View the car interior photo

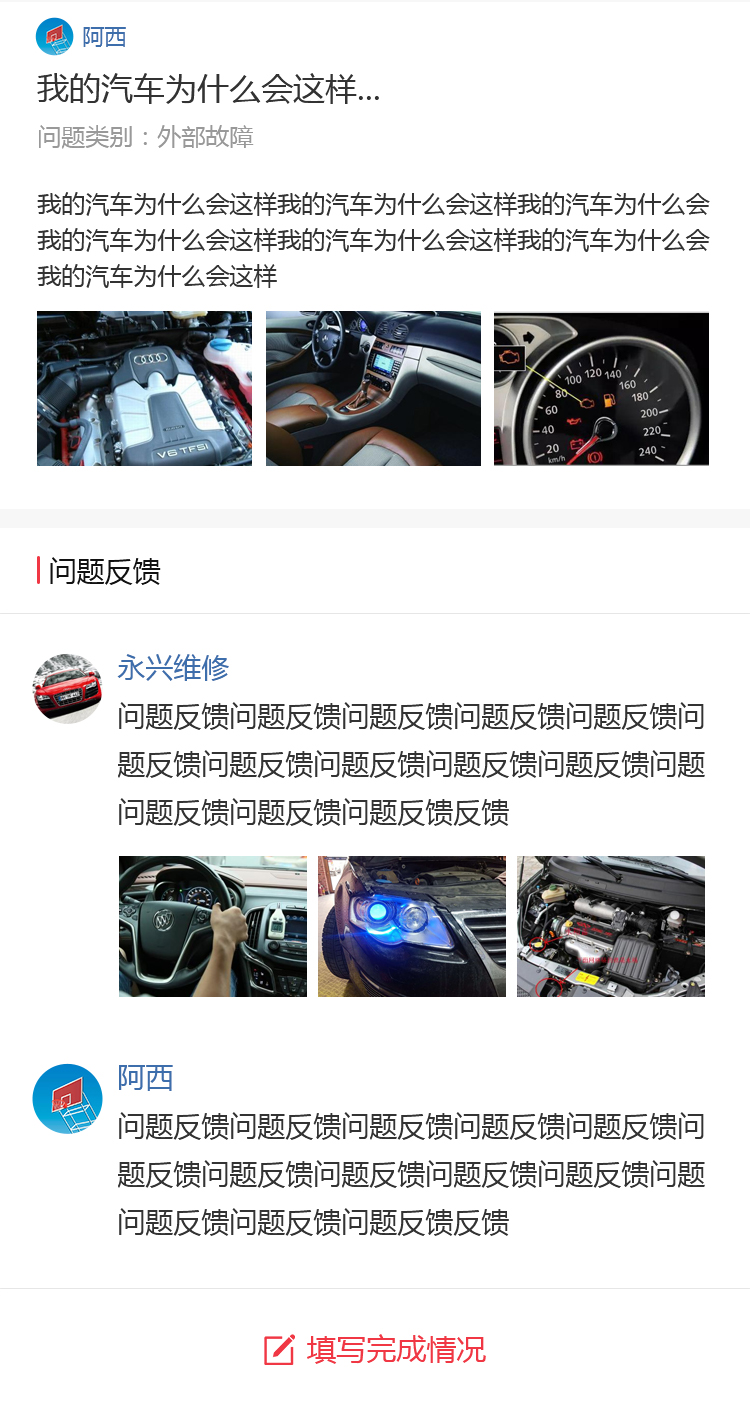373,388
